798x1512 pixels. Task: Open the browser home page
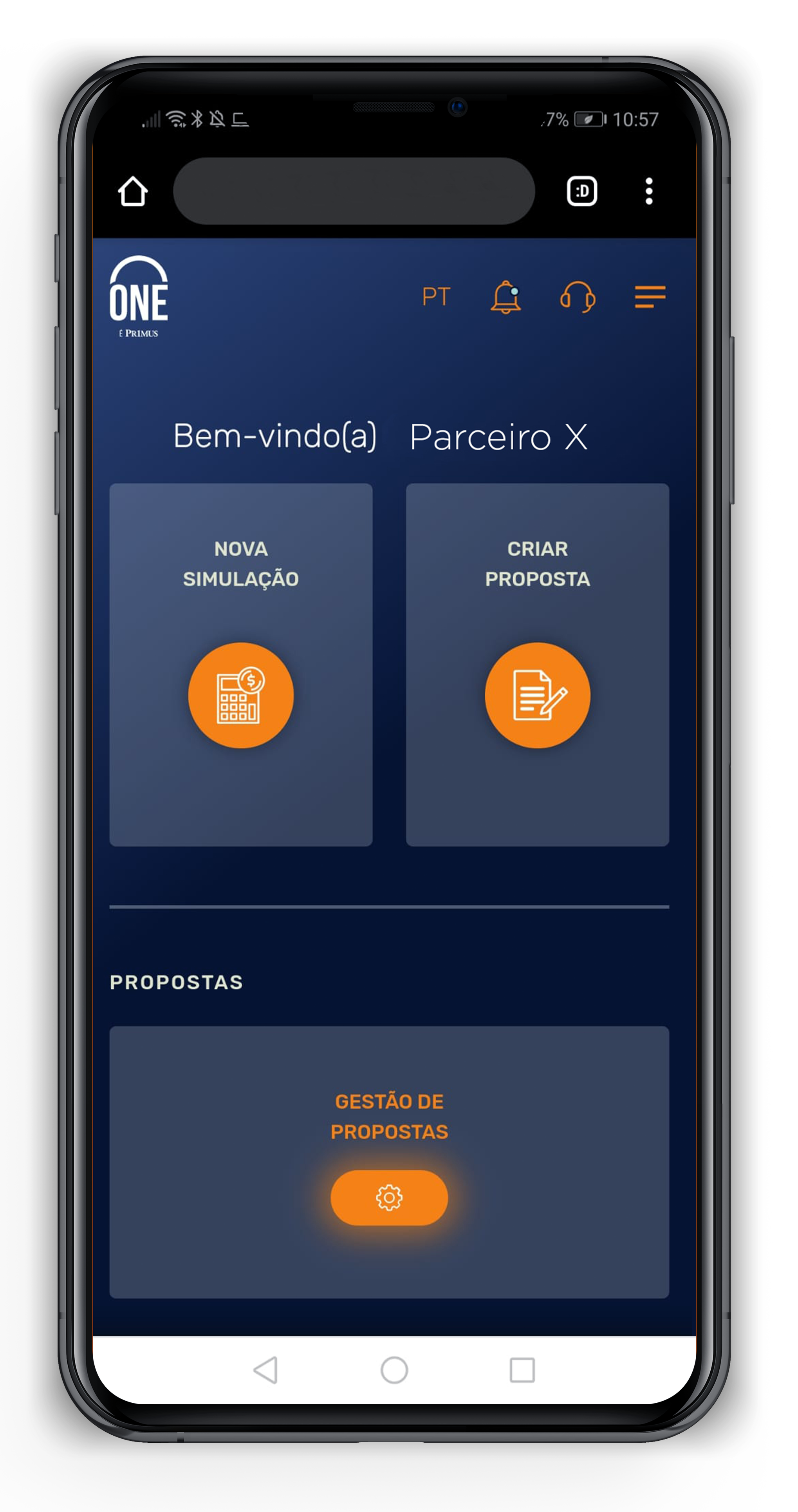(133, 191)
